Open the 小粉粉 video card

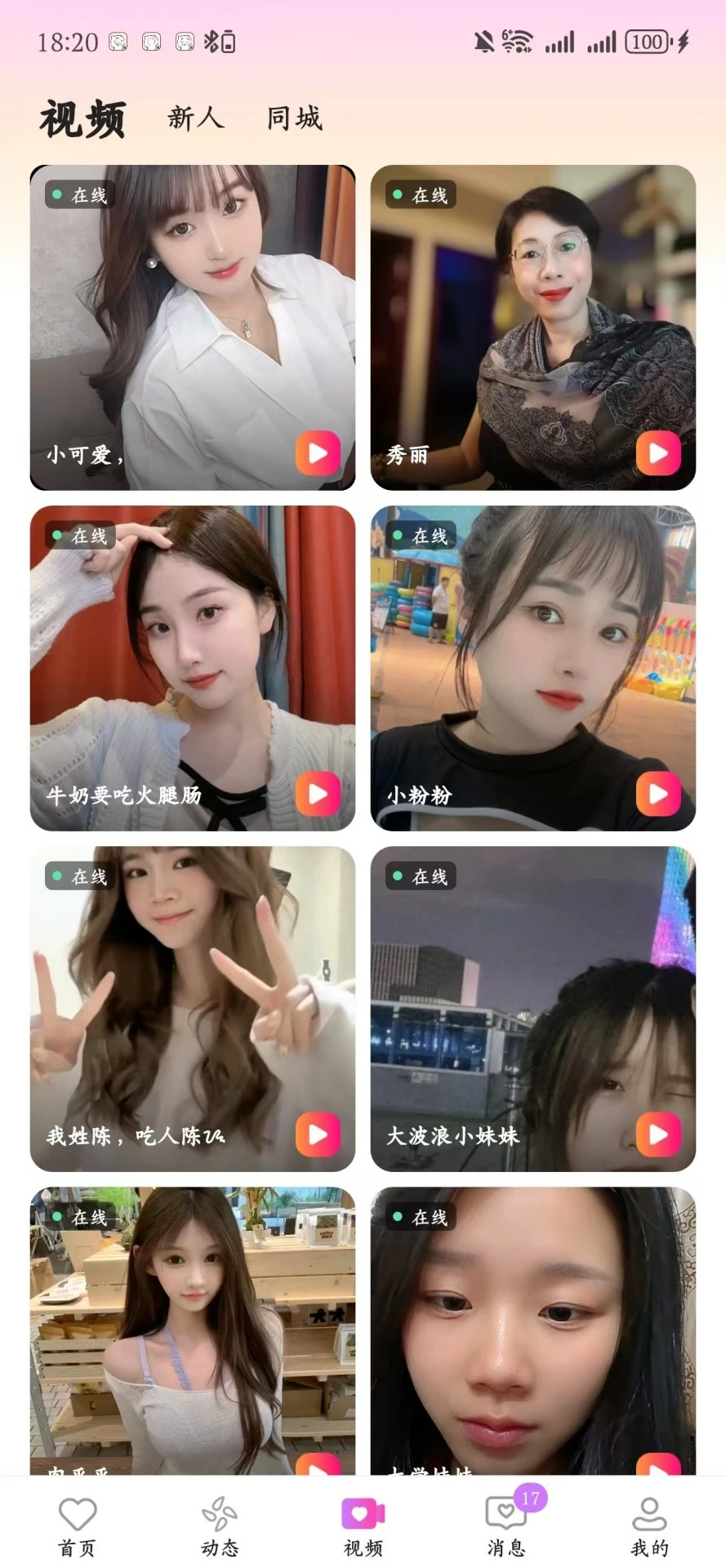click(x=532, y=667)
